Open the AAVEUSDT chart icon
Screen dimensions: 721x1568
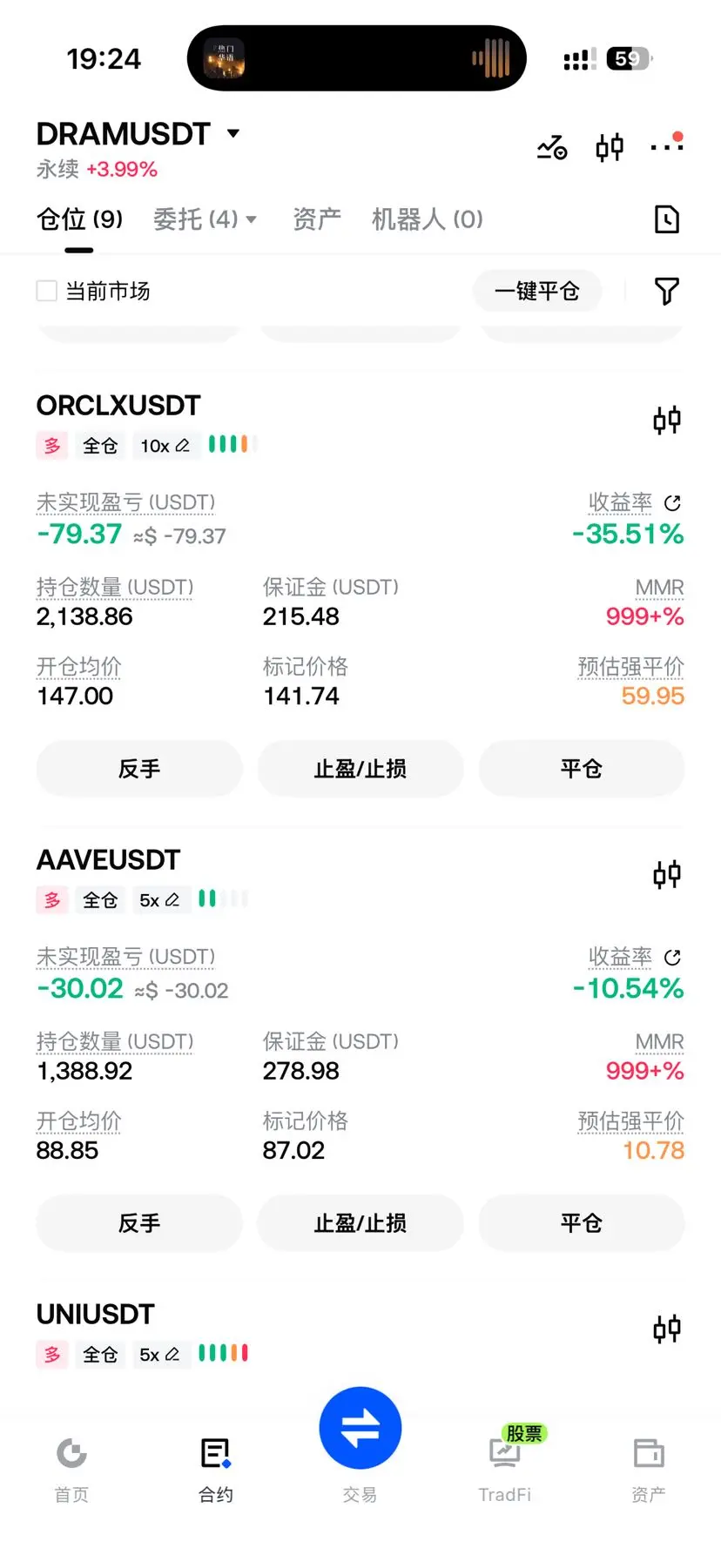coord(667,874)
